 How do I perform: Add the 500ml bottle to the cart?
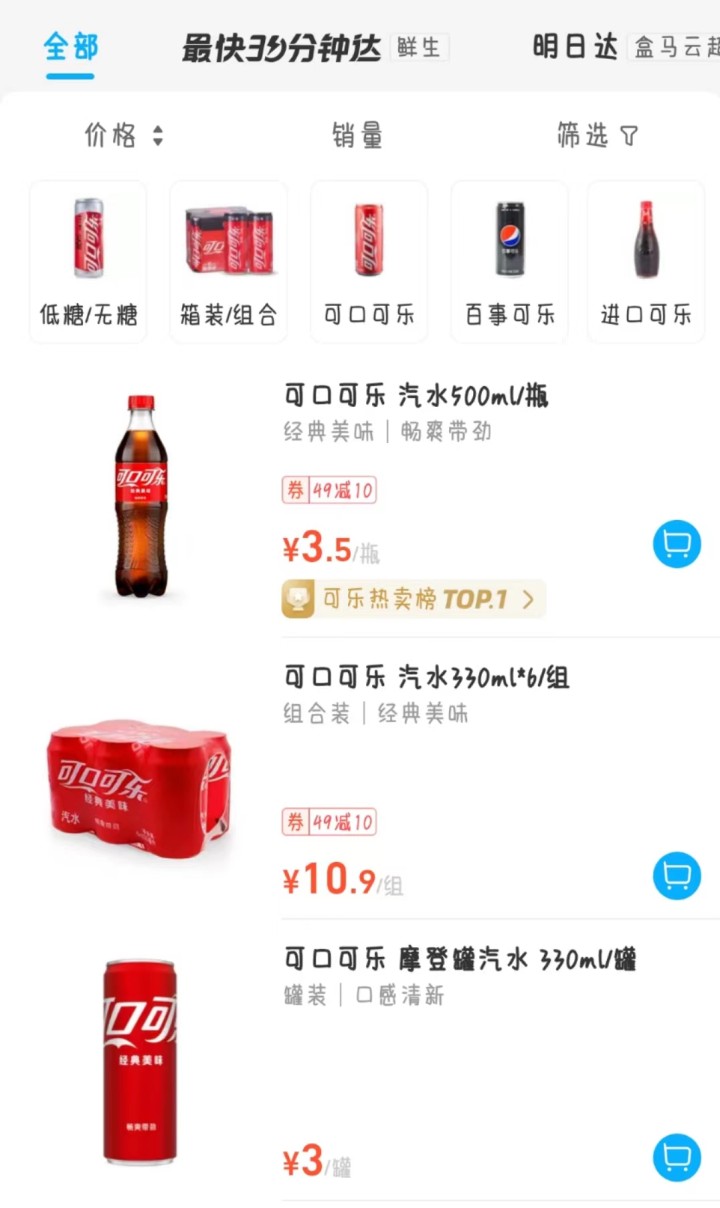pos(677,544)
